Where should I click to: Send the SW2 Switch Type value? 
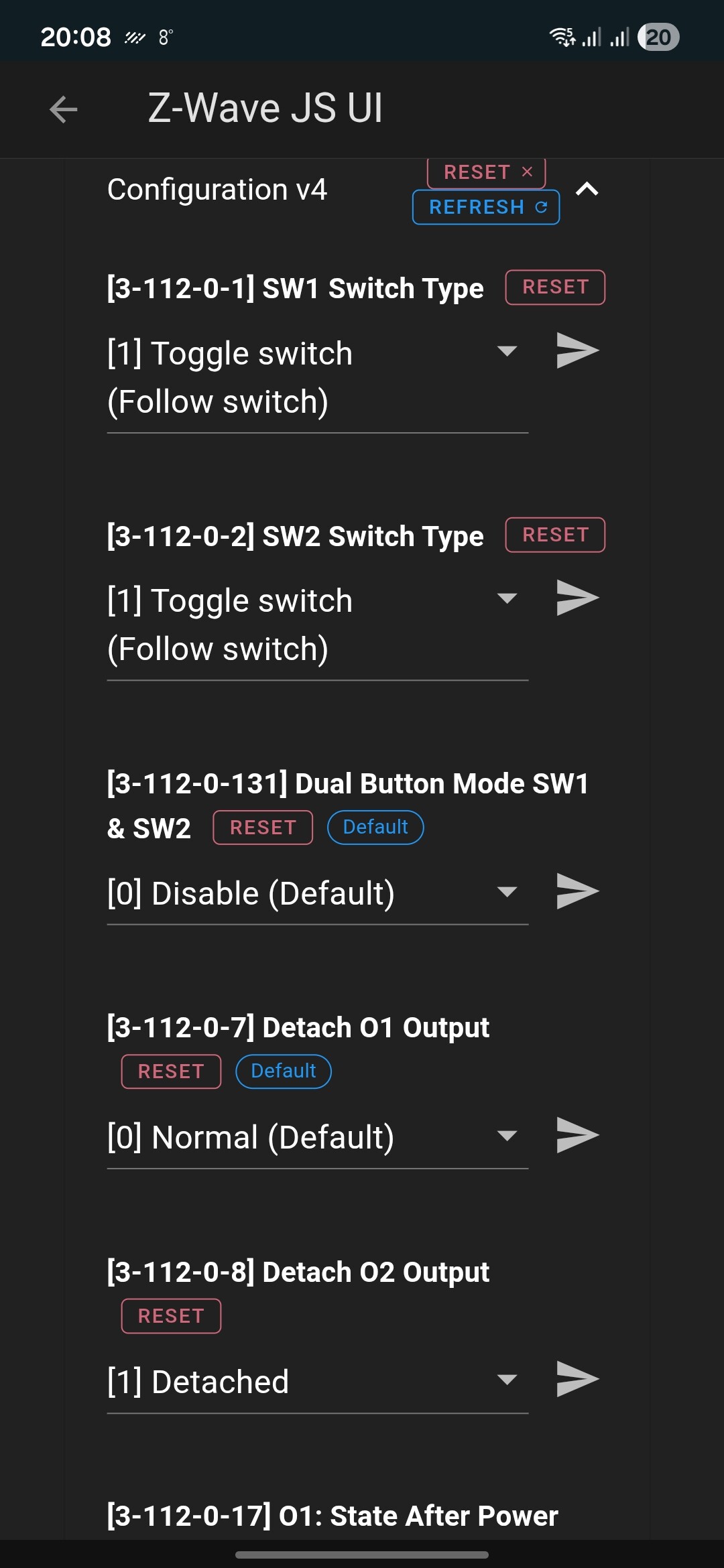pyautogui.click(x=577, y=598)
